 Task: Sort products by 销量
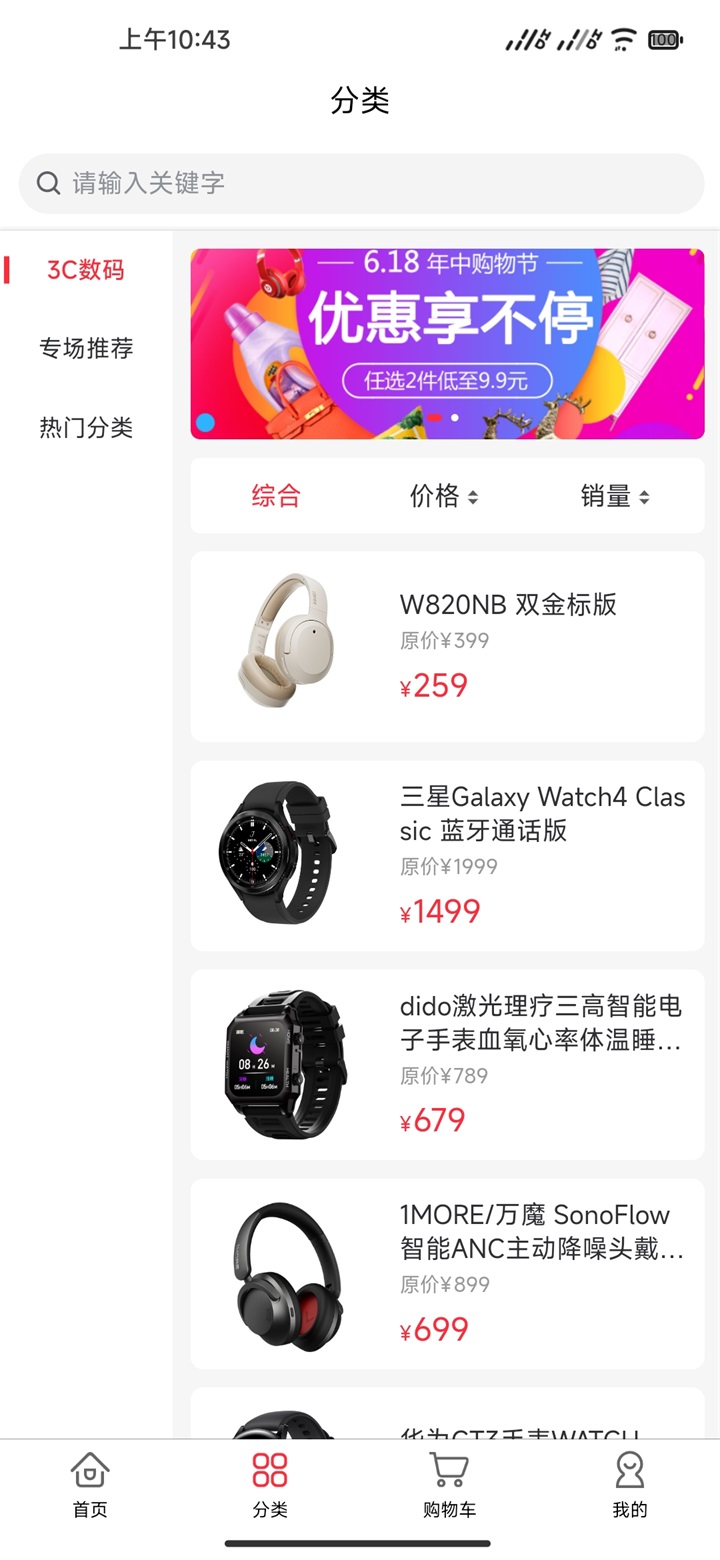615,496
